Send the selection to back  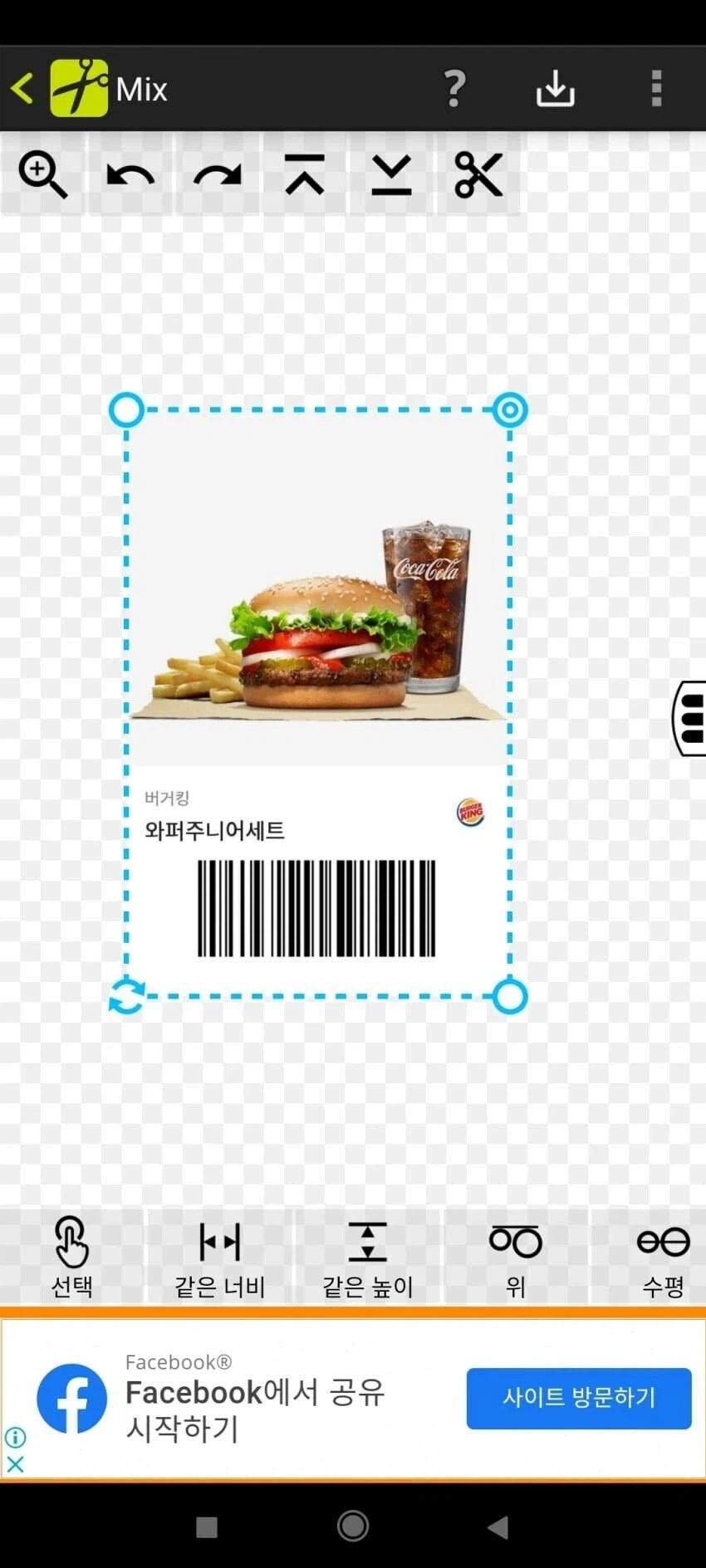point(391,174)
